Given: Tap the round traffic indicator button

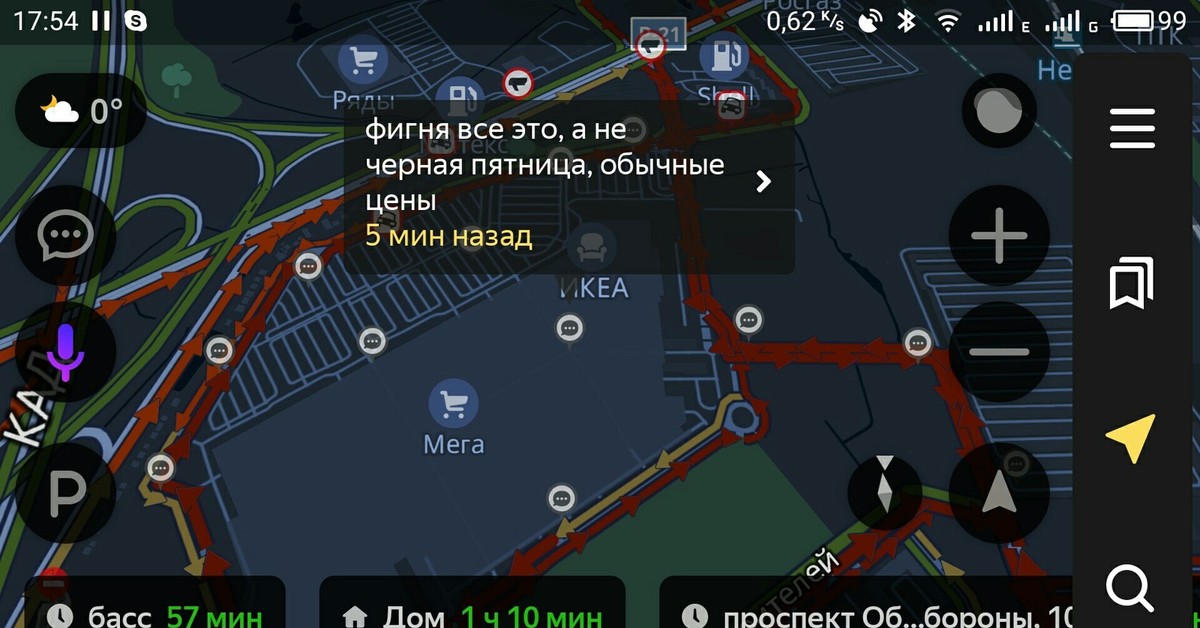Looking at the screenshot, I should point(998,110).
